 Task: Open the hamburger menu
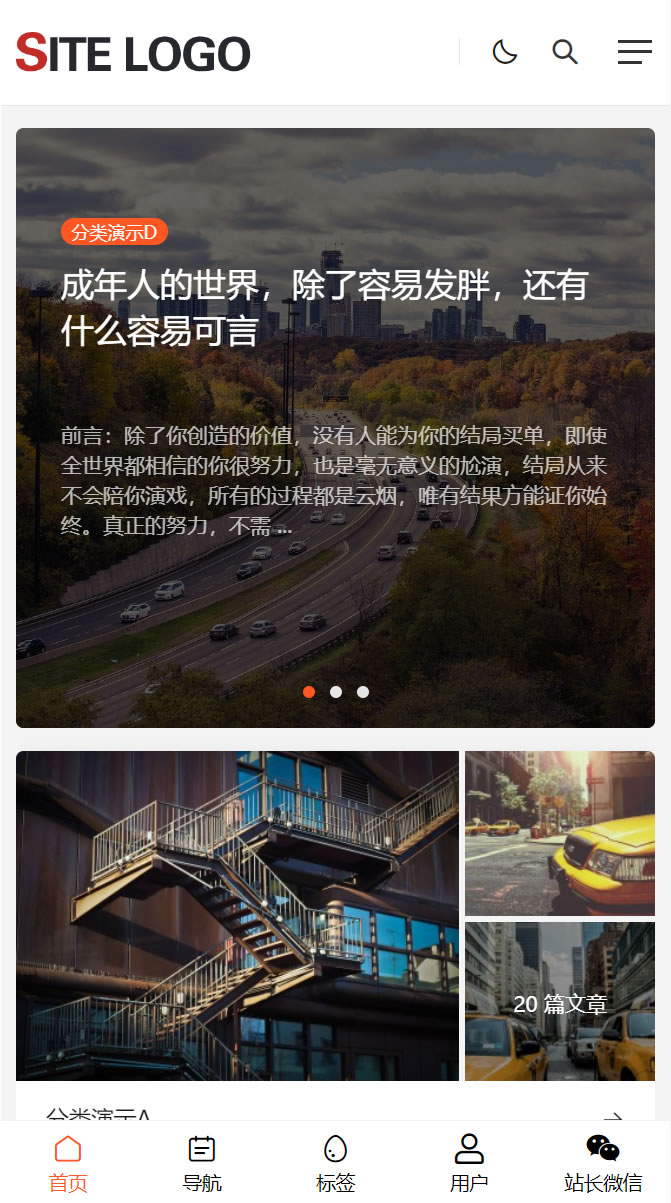pyautogui.click(x=634, y=52)
